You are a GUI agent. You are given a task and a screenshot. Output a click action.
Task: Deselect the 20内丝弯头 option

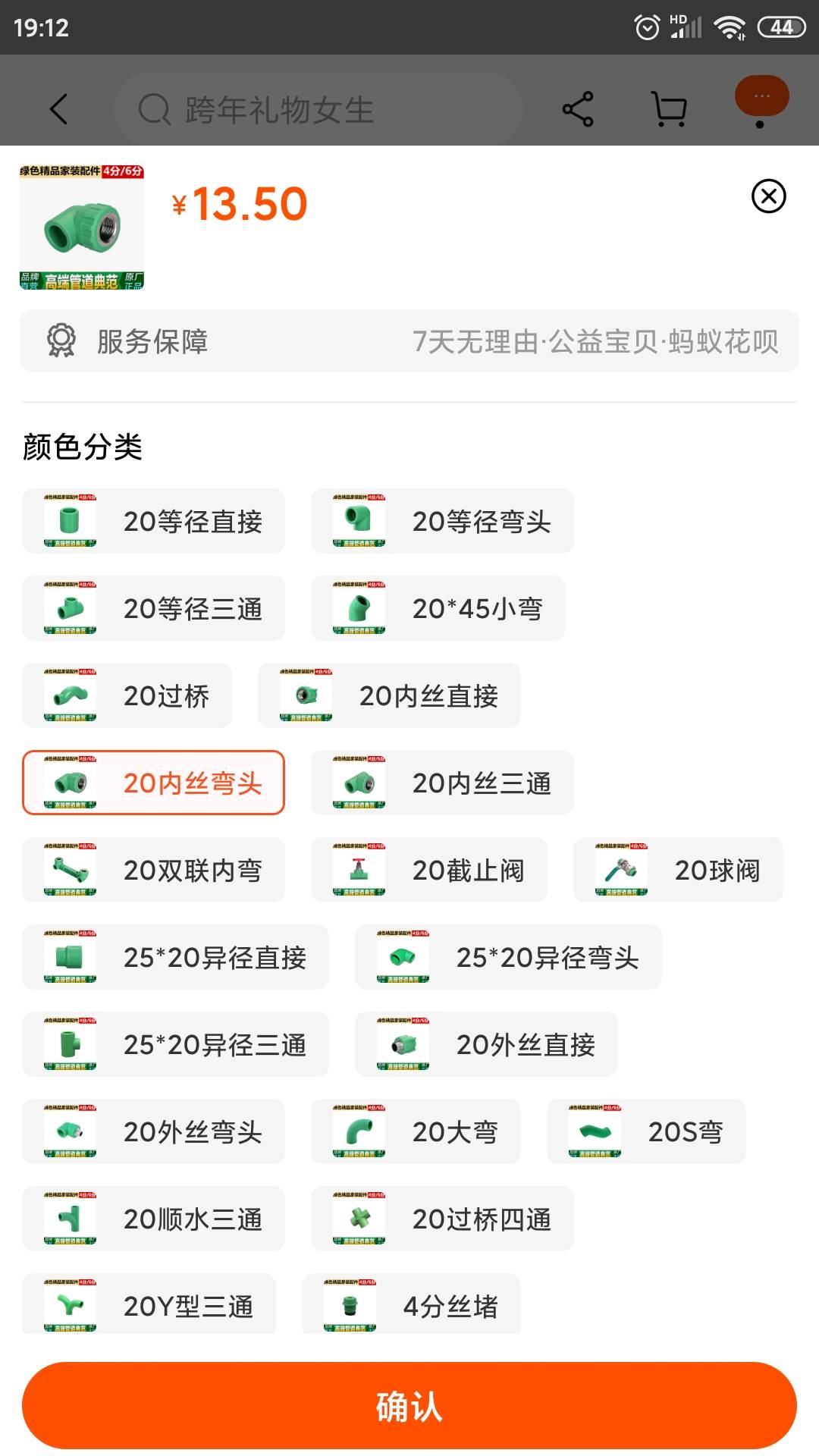153,783
